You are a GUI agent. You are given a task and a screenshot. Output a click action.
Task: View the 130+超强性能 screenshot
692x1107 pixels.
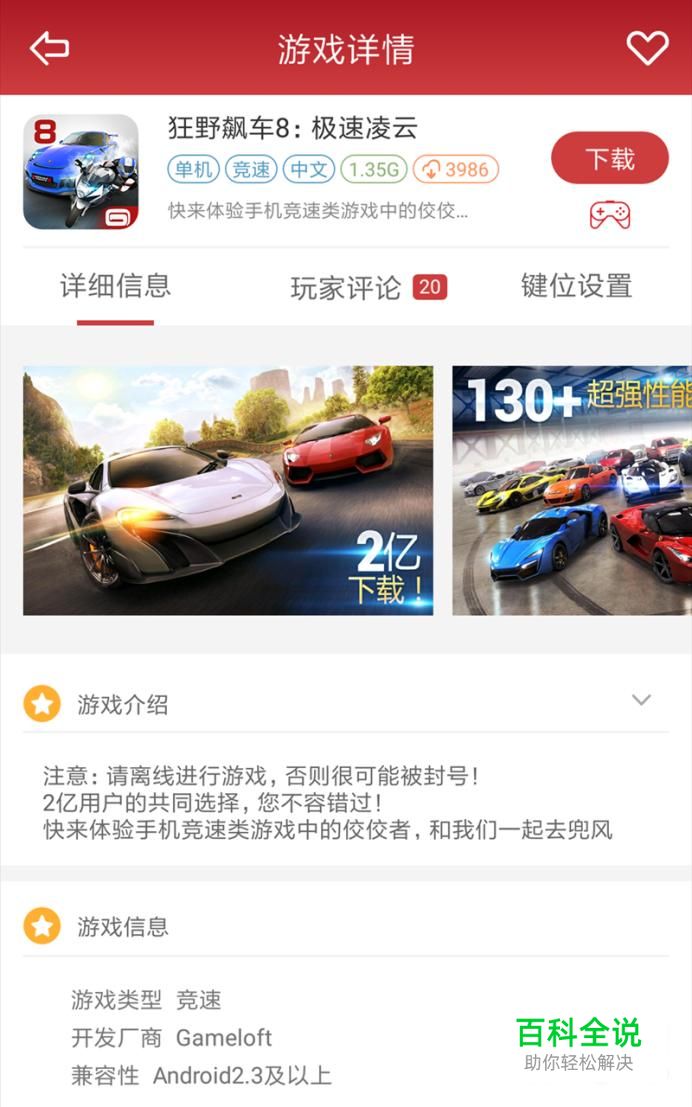(x=572, y=490)
